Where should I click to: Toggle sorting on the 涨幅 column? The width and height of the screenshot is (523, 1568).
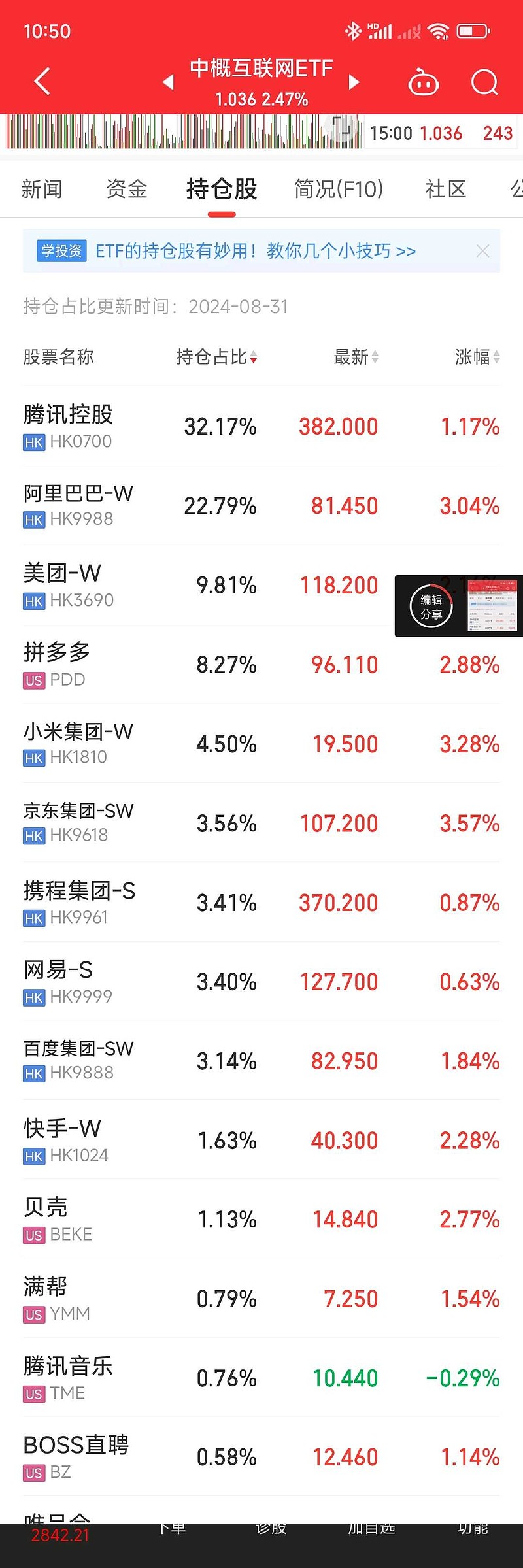click(475, 357)
